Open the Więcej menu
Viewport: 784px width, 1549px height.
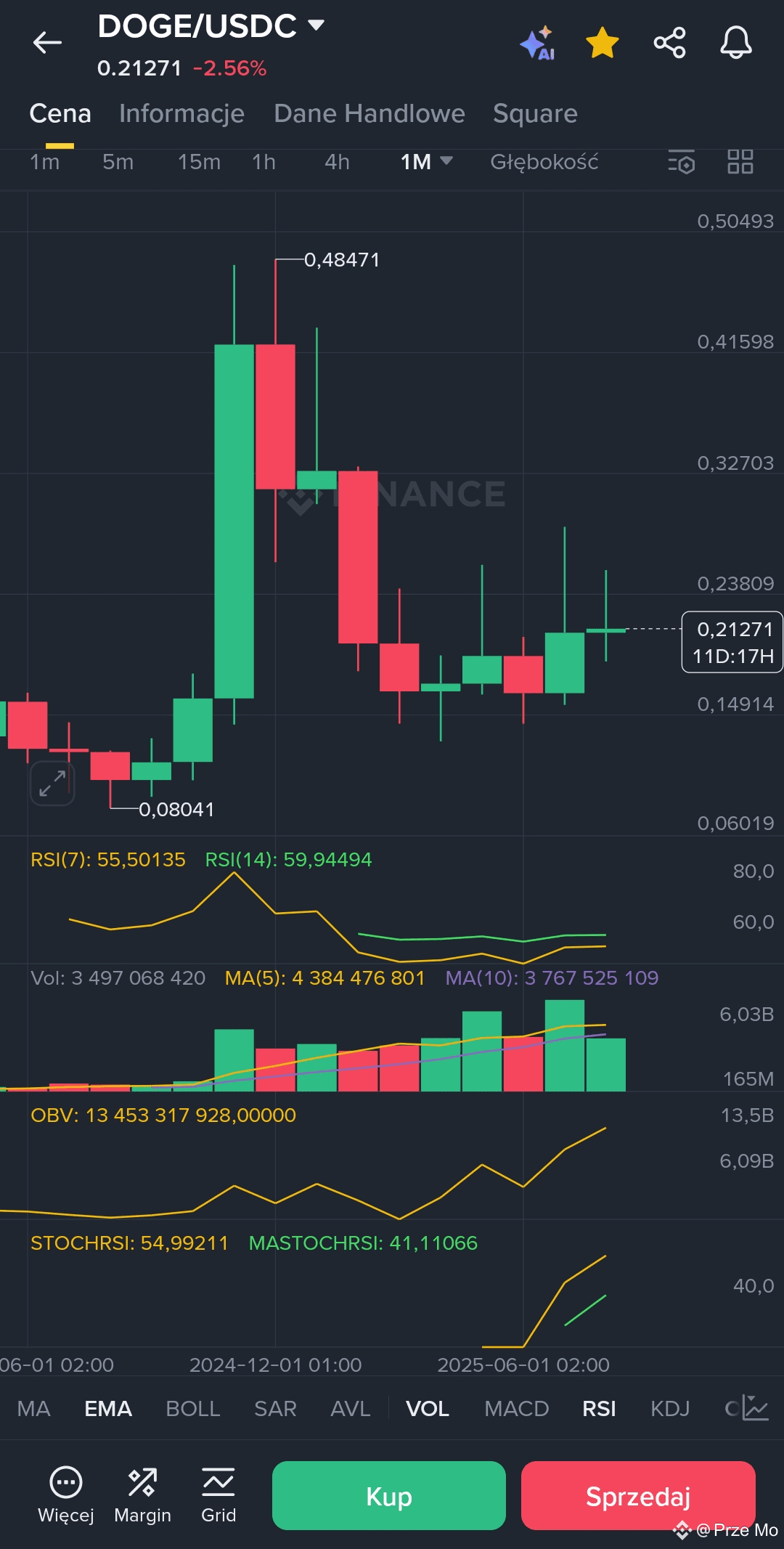point(66,1495)
